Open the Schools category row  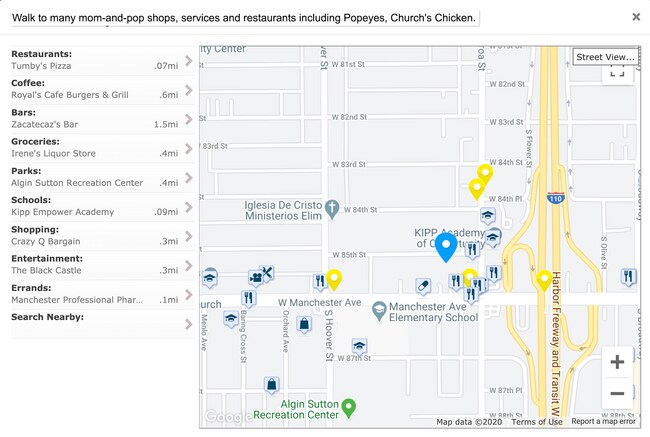100,206
